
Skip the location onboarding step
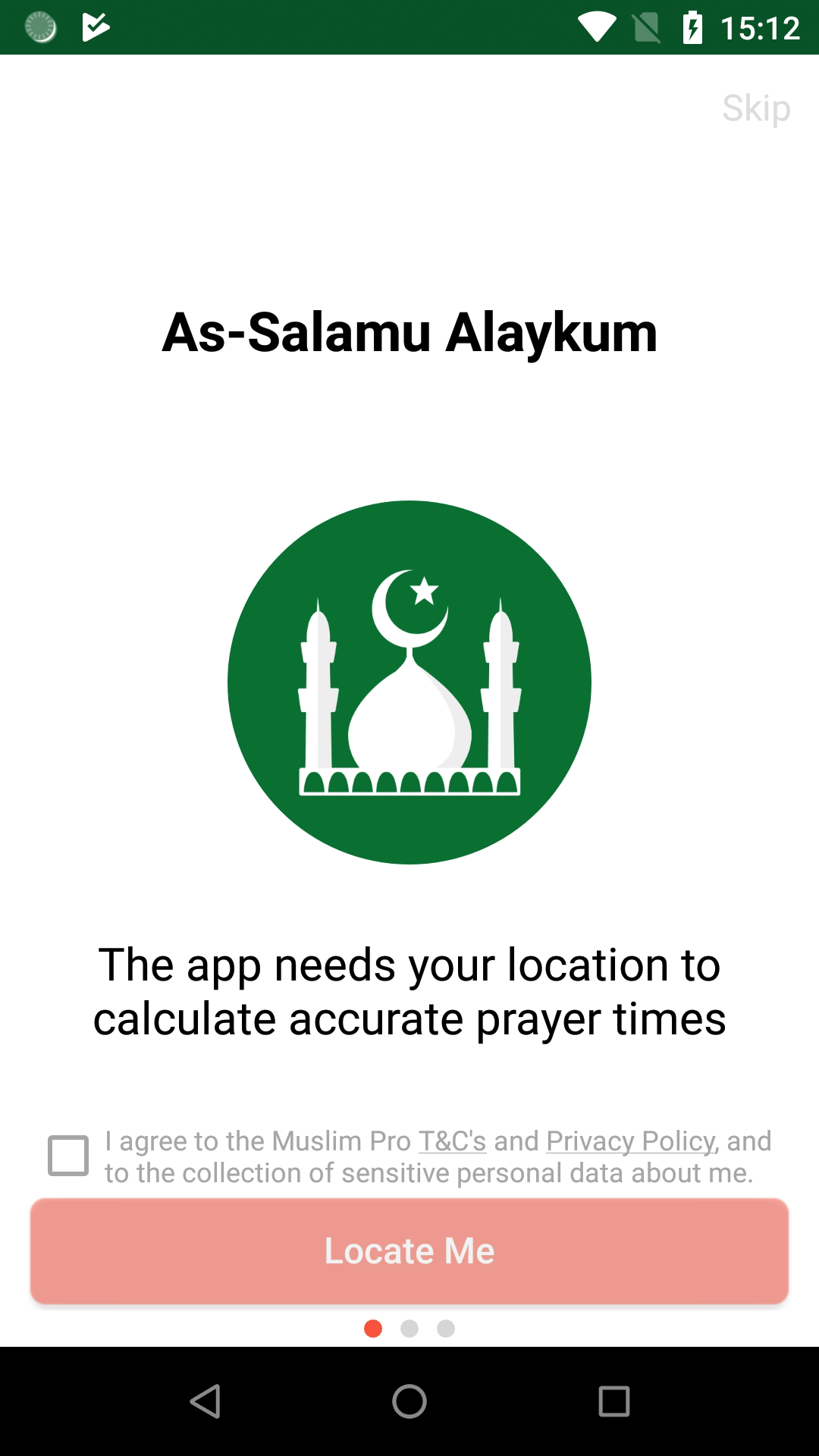coord(756,108)
